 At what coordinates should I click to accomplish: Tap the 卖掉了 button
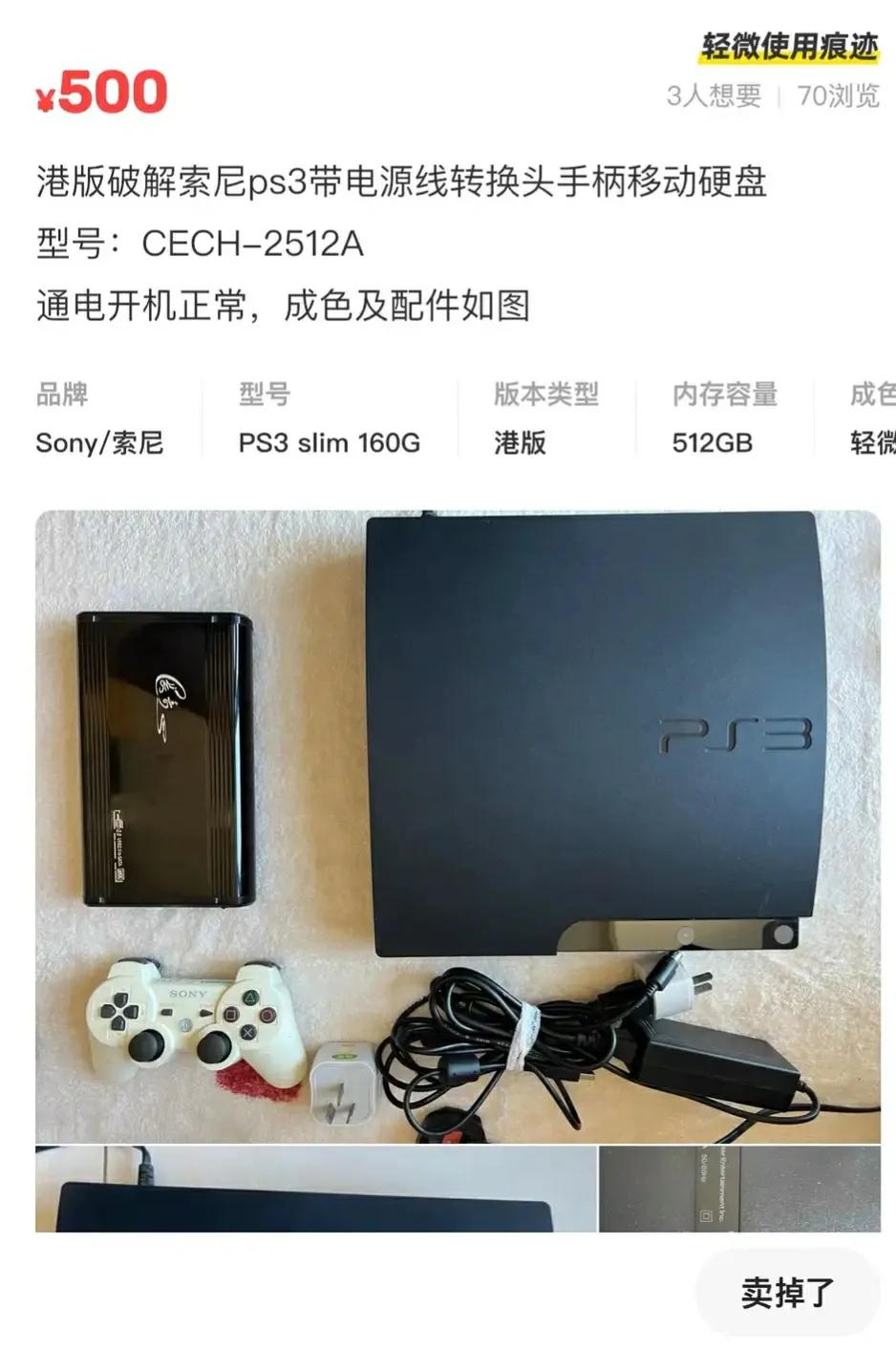click(787, 1293)
